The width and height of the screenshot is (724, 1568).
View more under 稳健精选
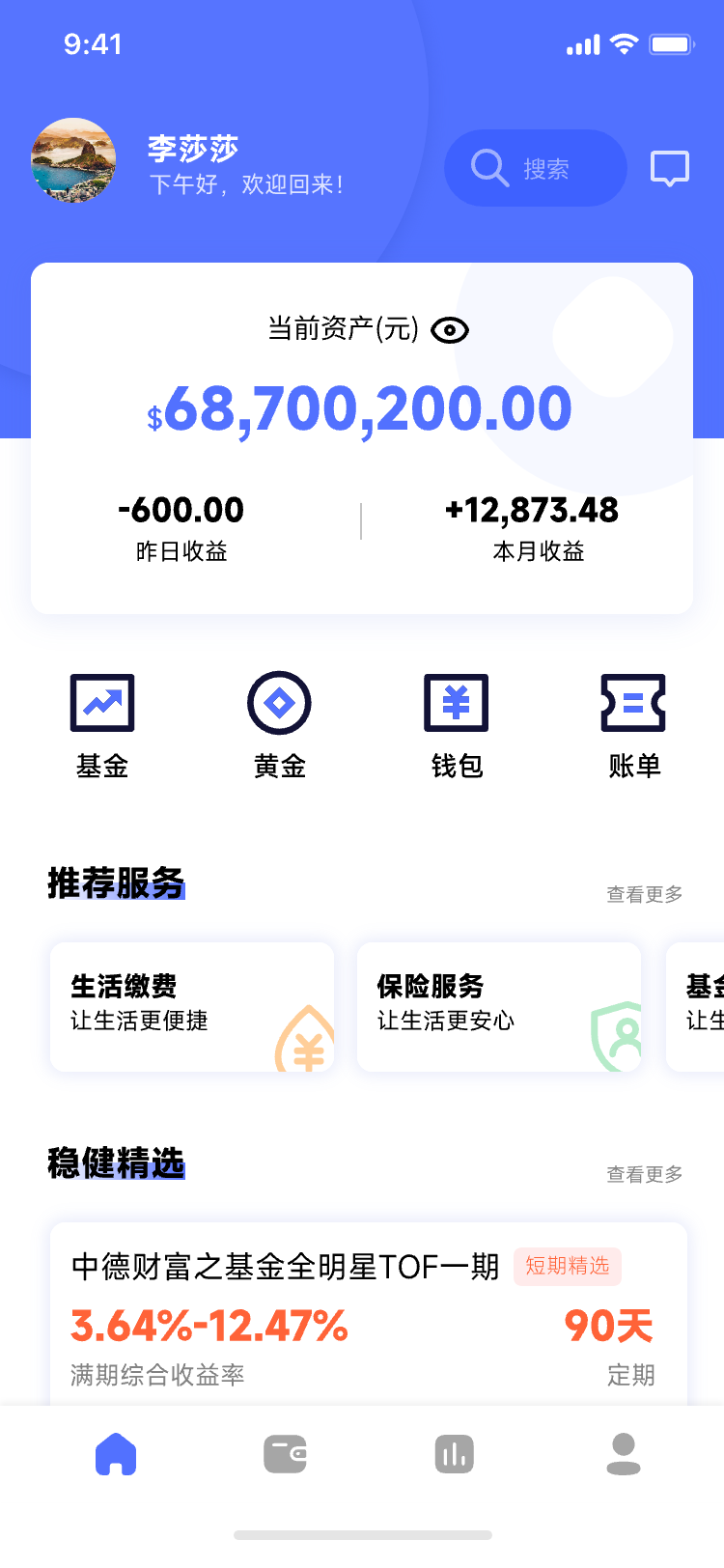(x=644, y=1174)
